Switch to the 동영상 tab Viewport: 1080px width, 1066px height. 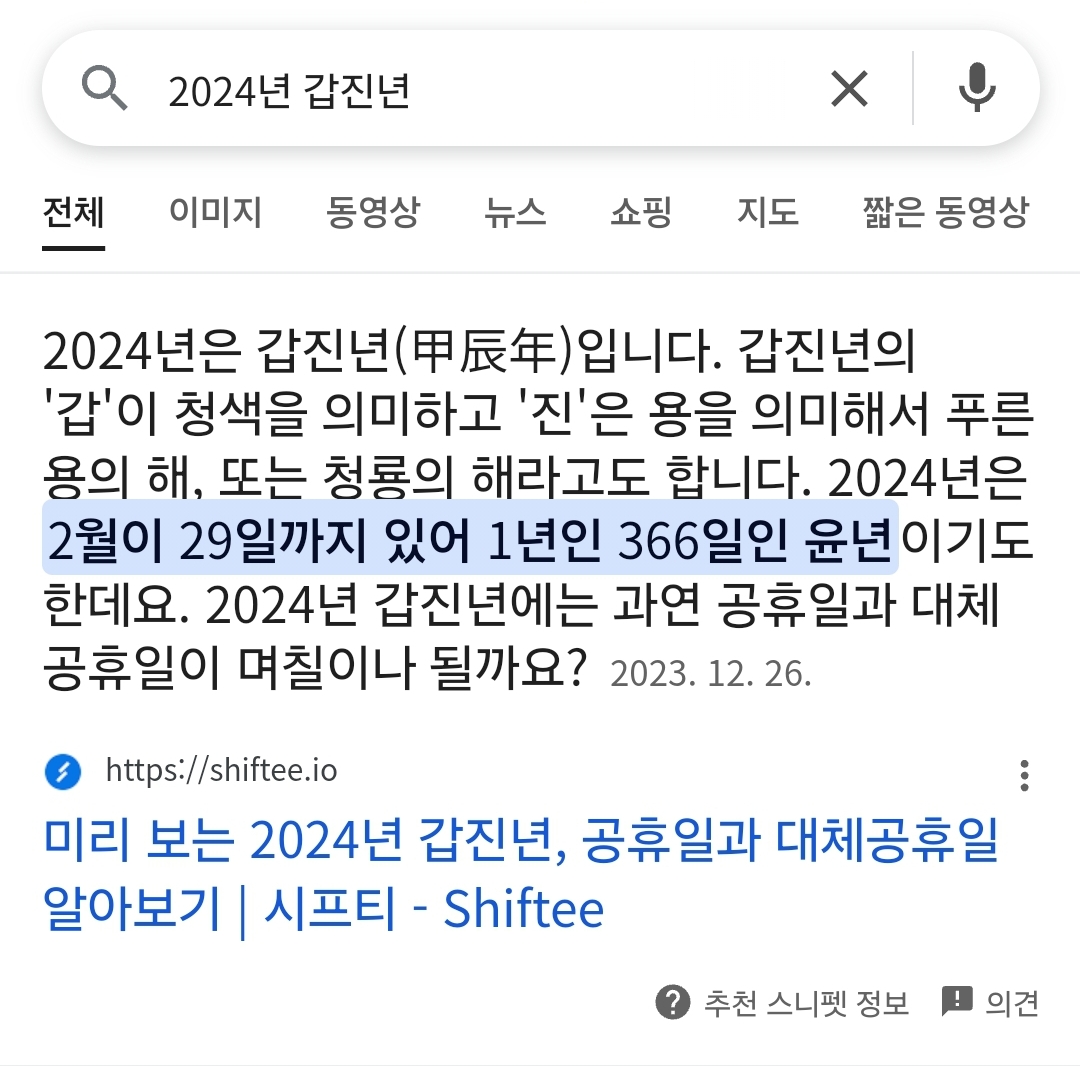coord(373,212)
